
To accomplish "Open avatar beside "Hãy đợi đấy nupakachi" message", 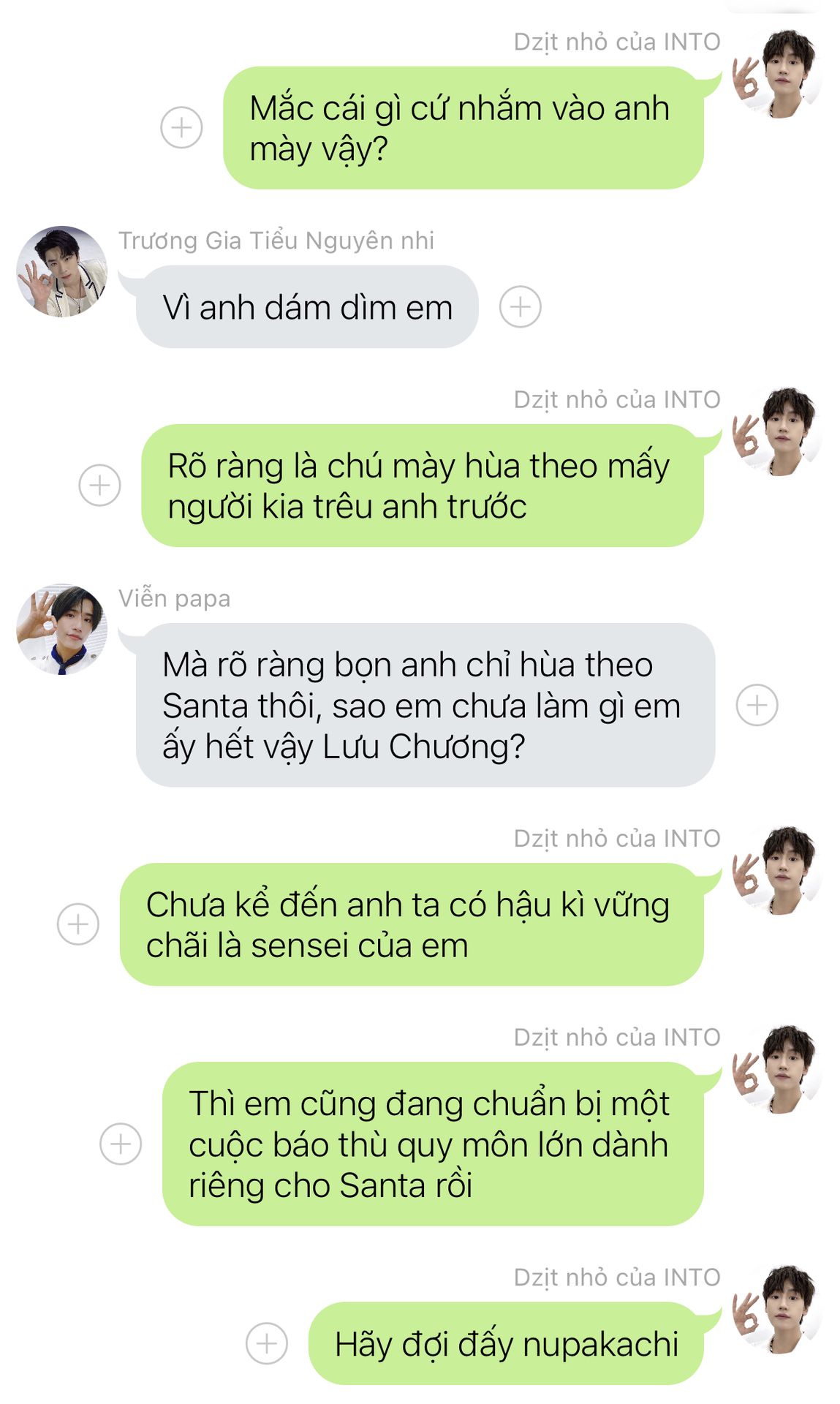I will (x=779, y=1309).
